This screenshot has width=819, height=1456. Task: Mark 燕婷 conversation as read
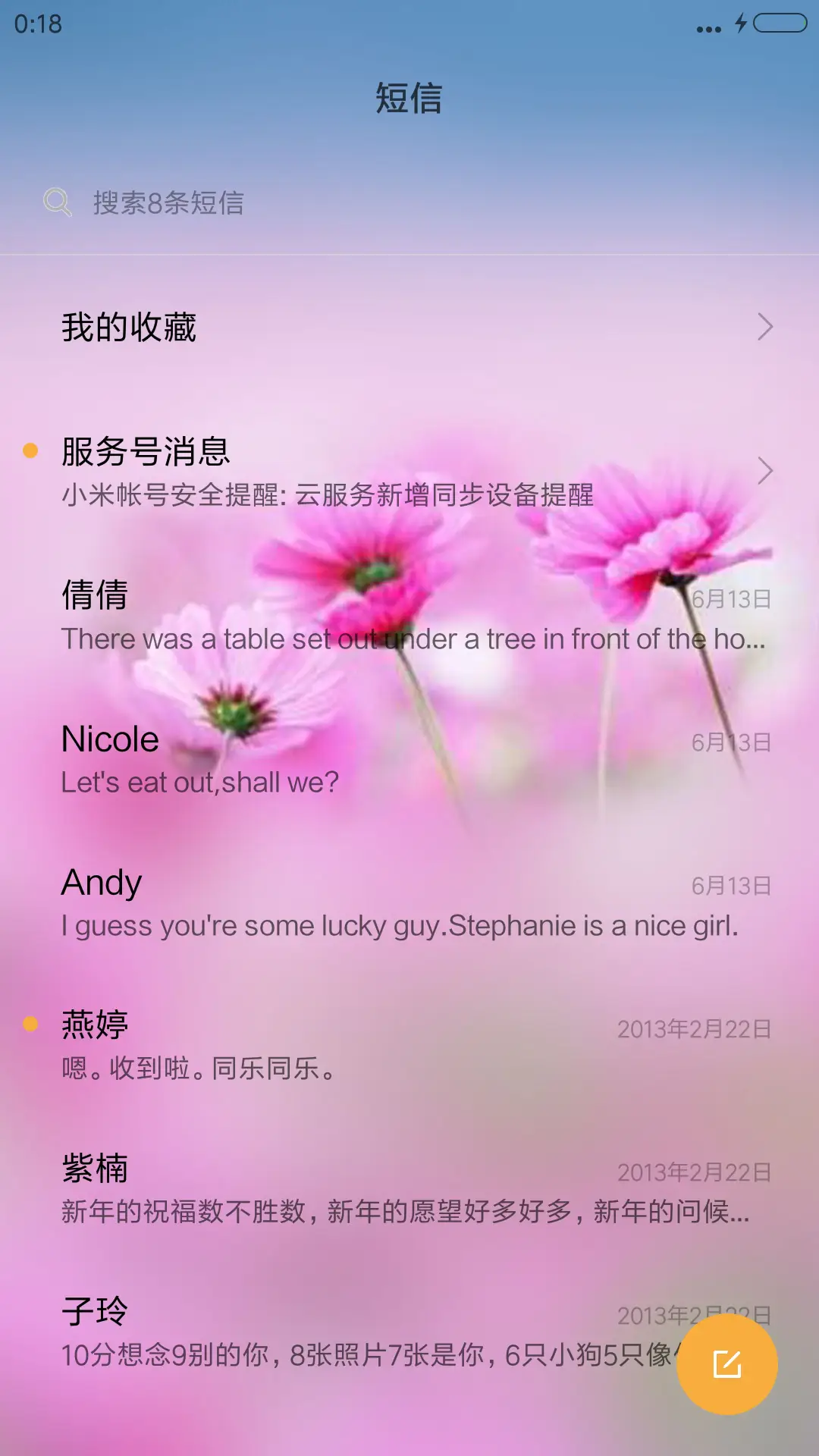30,1023
